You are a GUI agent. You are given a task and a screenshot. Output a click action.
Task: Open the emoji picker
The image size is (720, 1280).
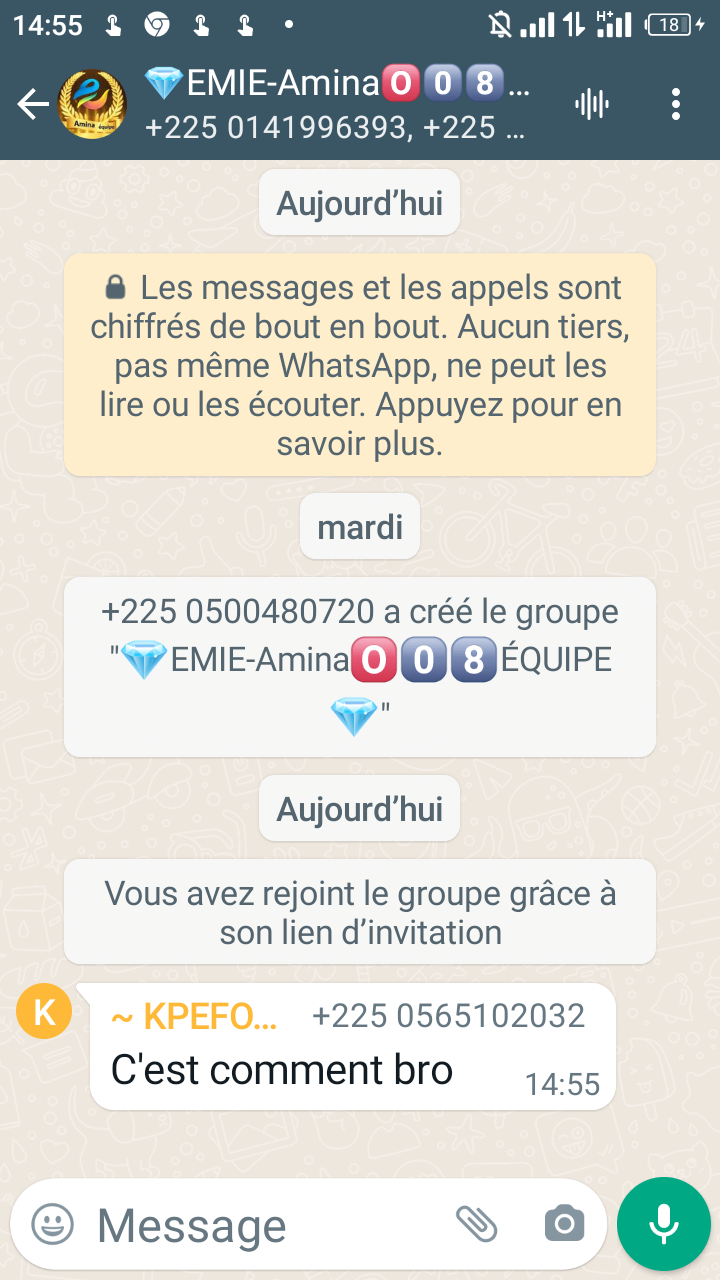pos(52,1224)
